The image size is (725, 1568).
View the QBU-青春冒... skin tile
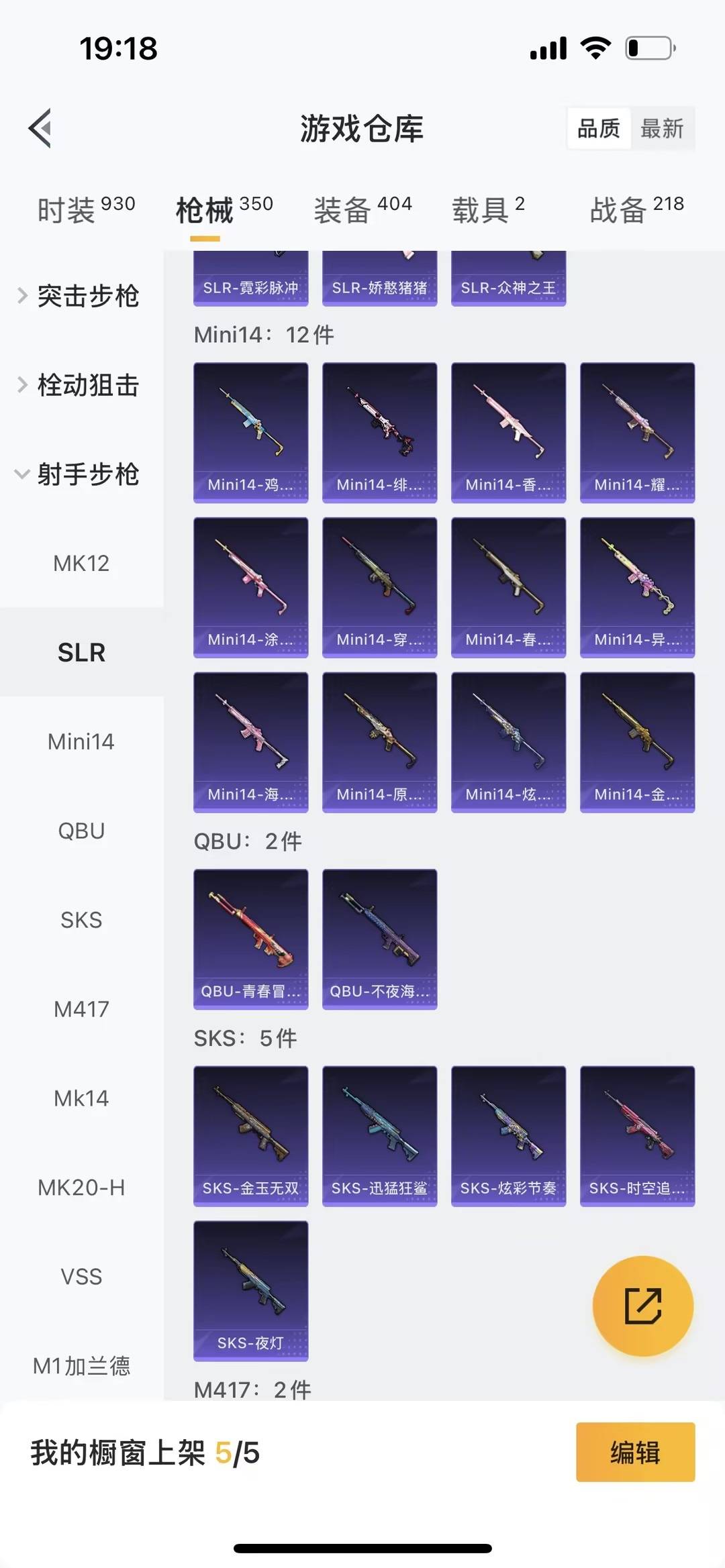click(x=251, y=938)
